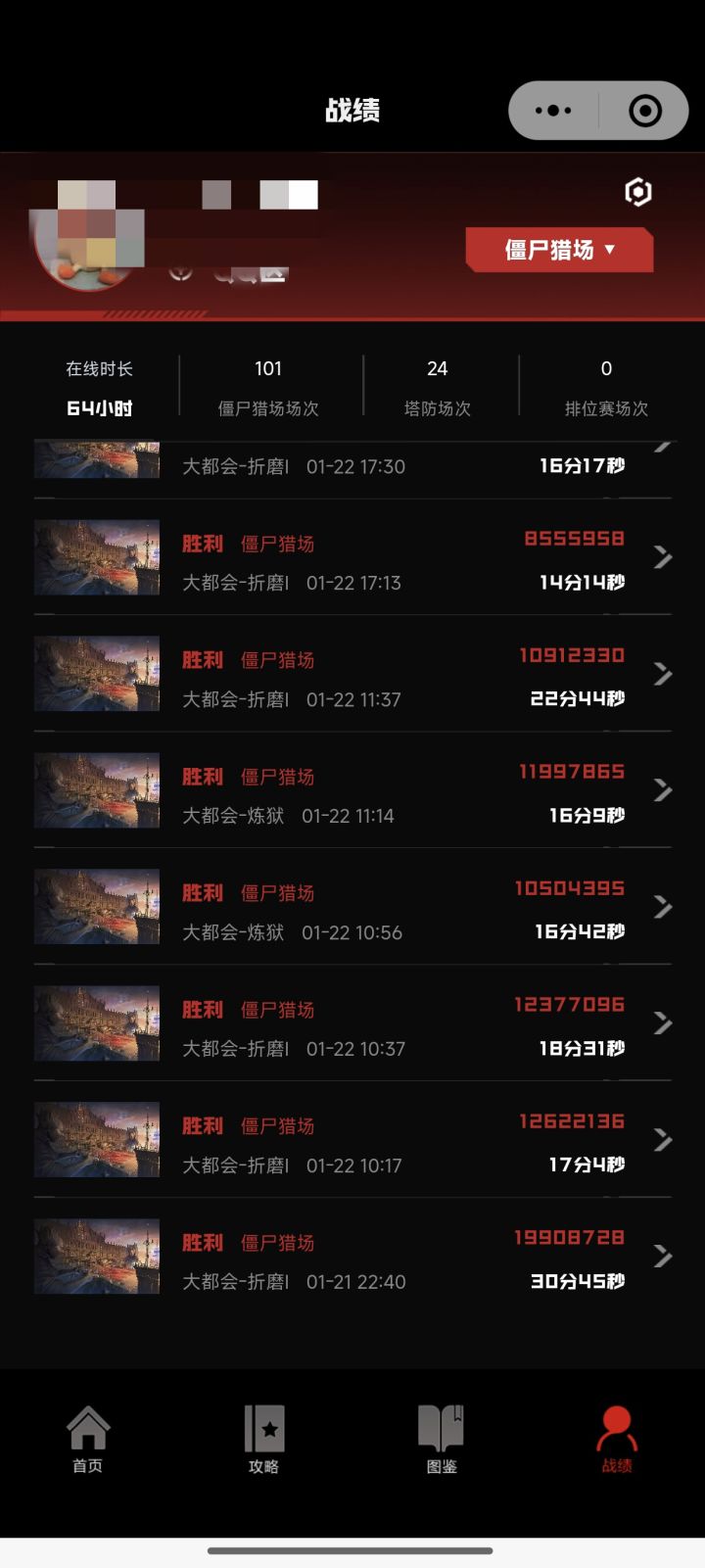Open the topmost match thumbnail image
705x1568 pixels.
[x=96, y=459]
